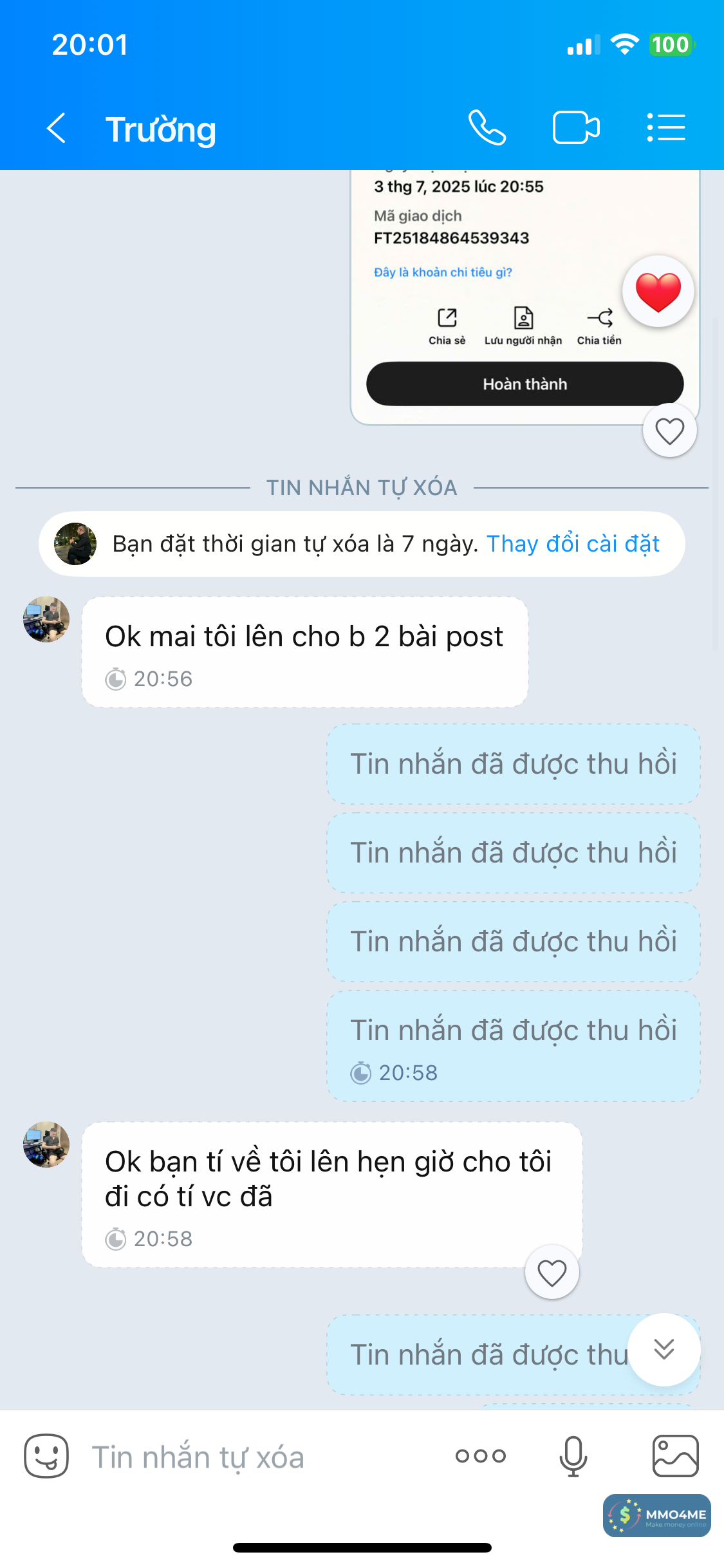Tap 'Thay đổi cài đặt' link
The width and height of the screenshot is (724, 1568).
[573, 544]
